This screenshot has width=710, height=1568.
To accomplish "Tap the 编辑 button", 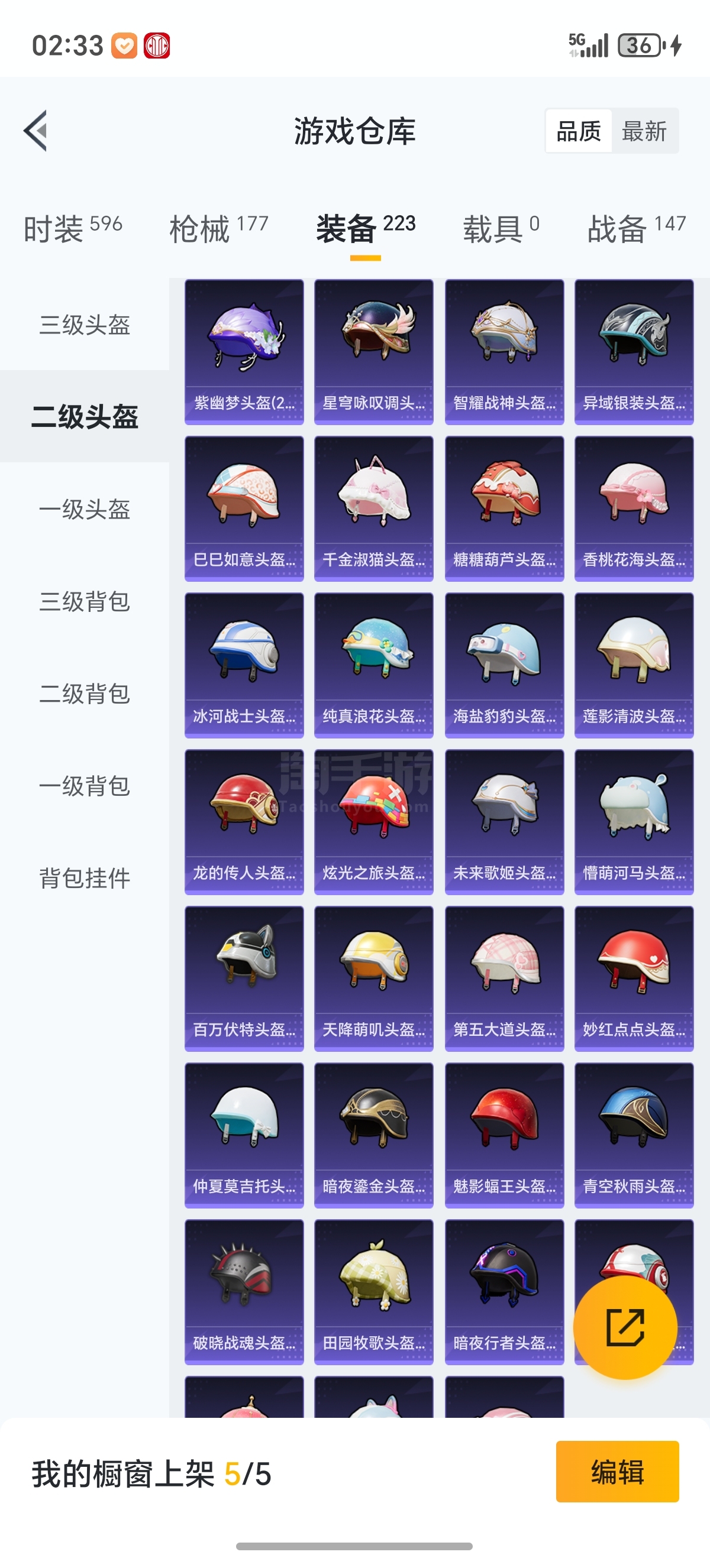I will [617, 1472].
